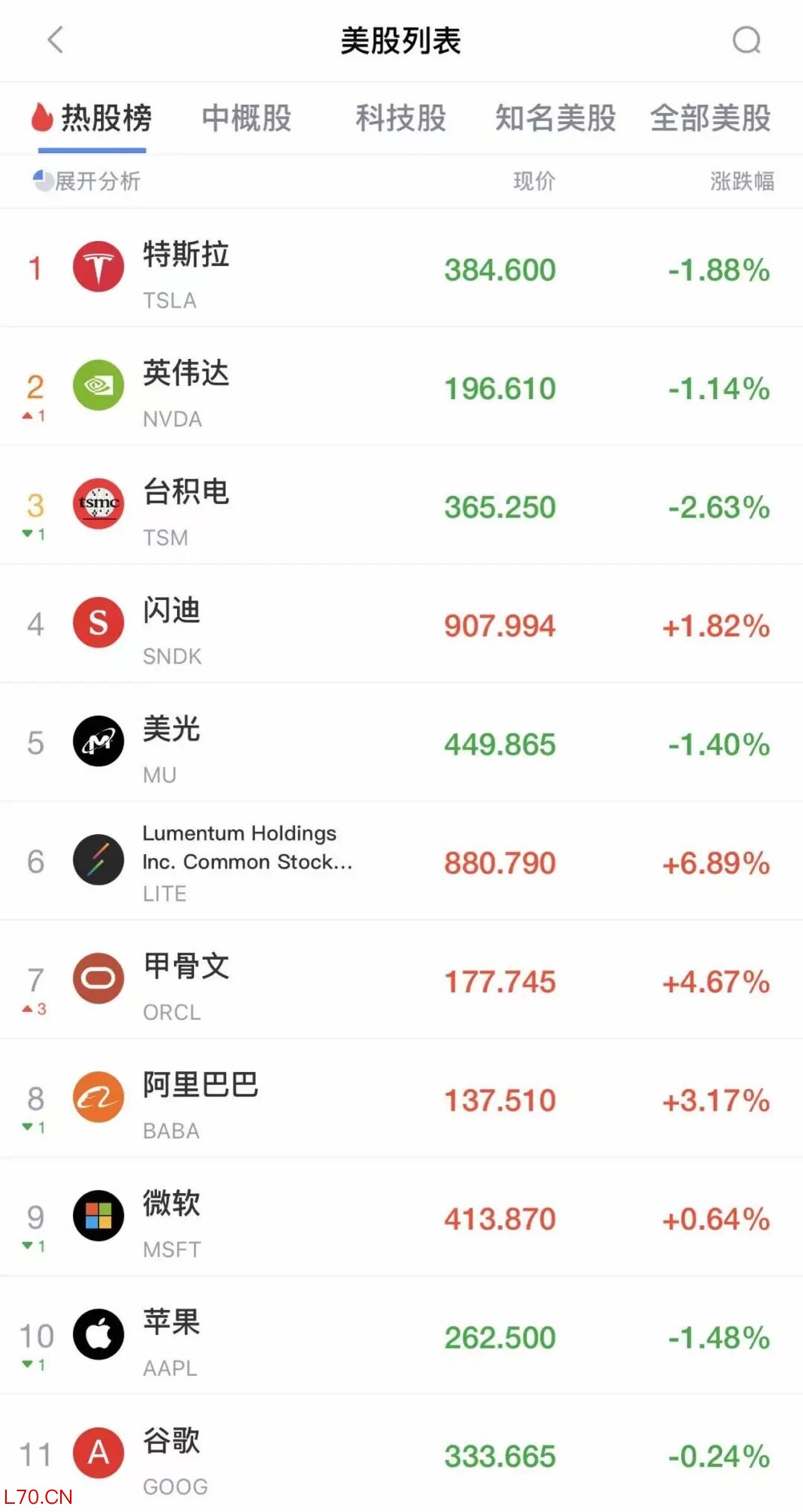Image resolution: width=803 pixels, height=1512 pixels.
Task: Select the 热股榜 tab
Action: pos(93,118)
